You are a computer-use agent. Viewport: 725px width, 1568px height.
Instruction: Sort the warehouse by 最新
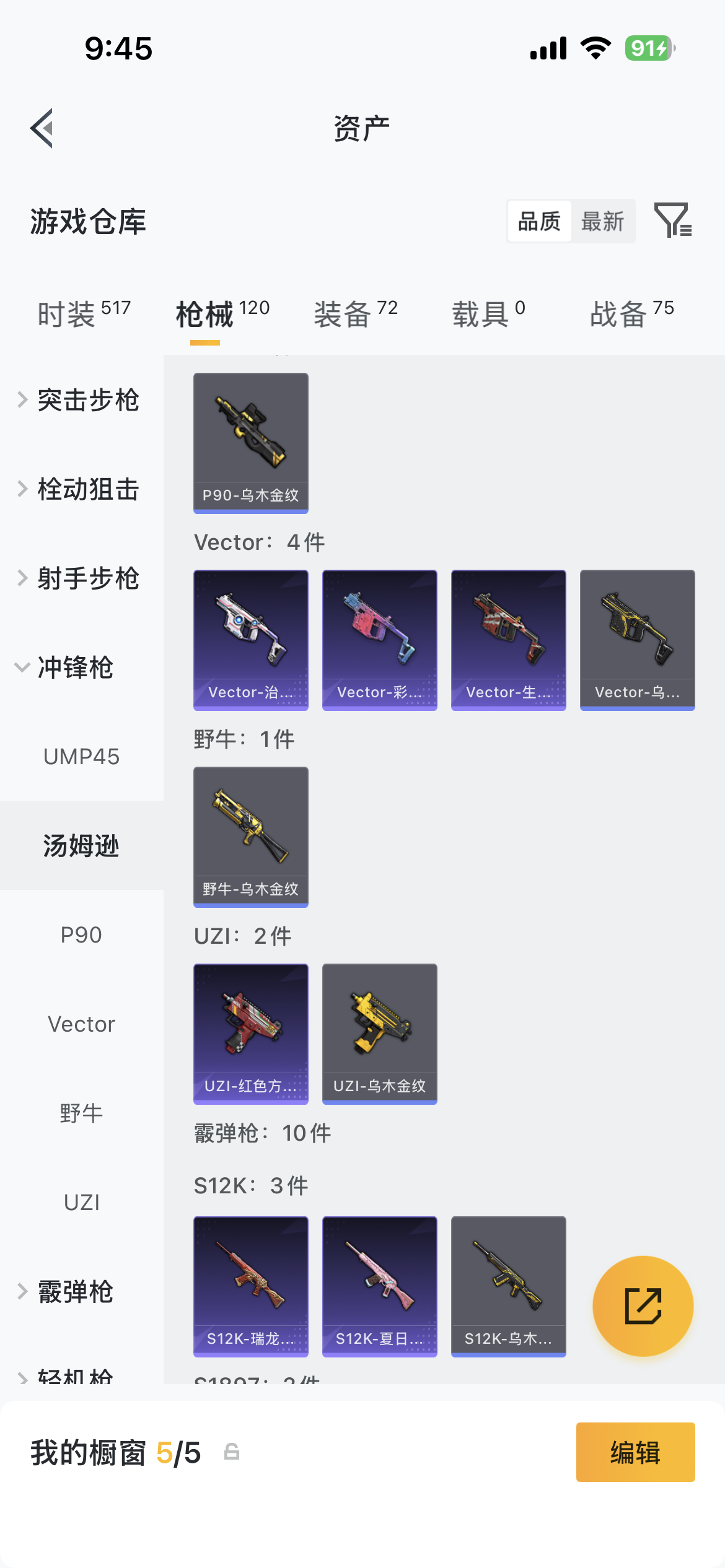tap(602, 221)
